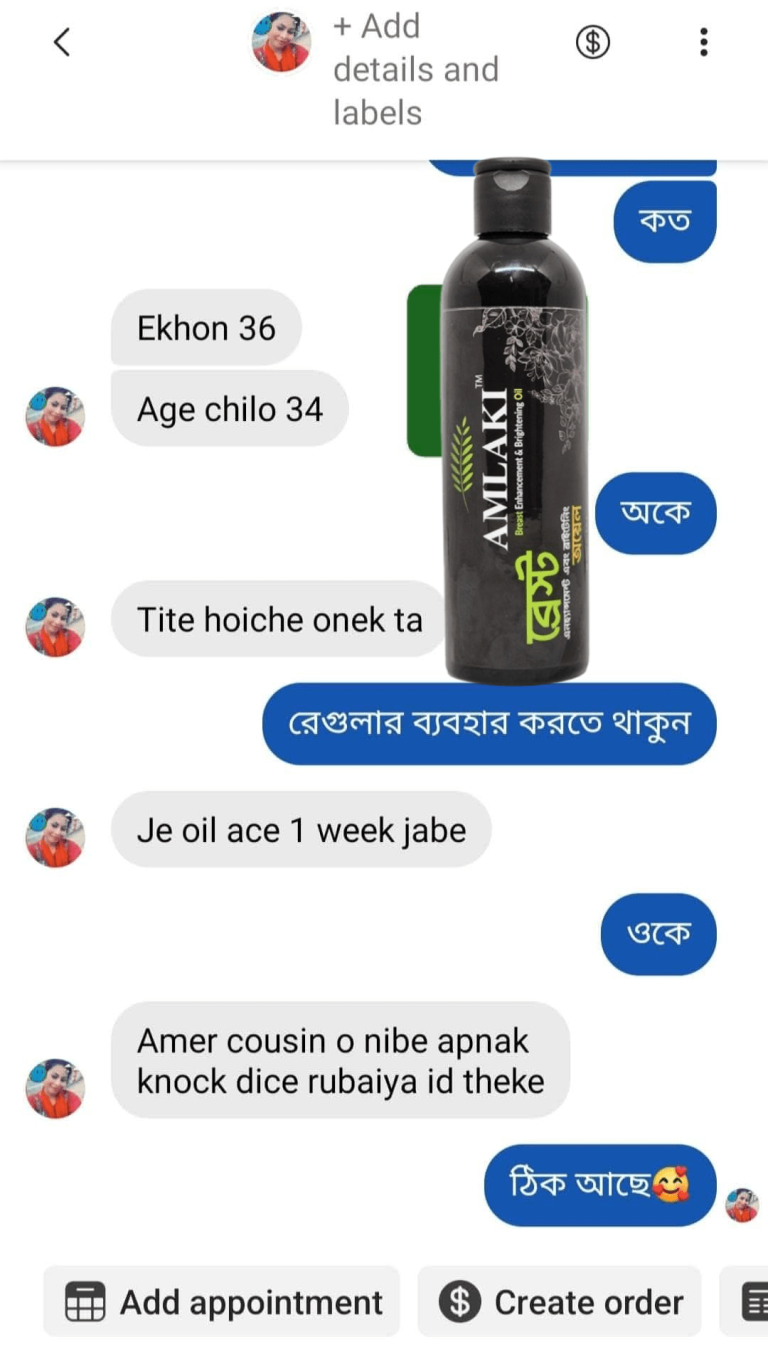
Task: Tap Add details and labels
Action: tap(415, 69)
